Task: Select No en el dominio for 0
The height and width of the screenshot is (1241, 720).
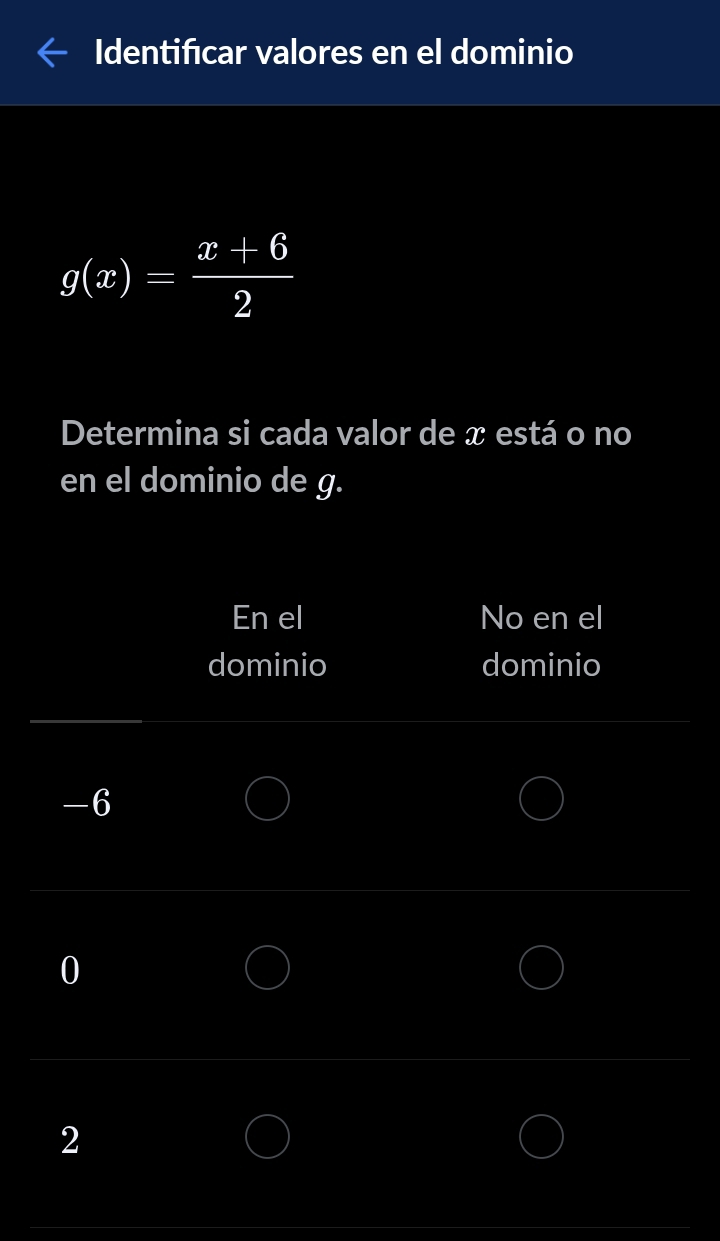Action: 541,968
